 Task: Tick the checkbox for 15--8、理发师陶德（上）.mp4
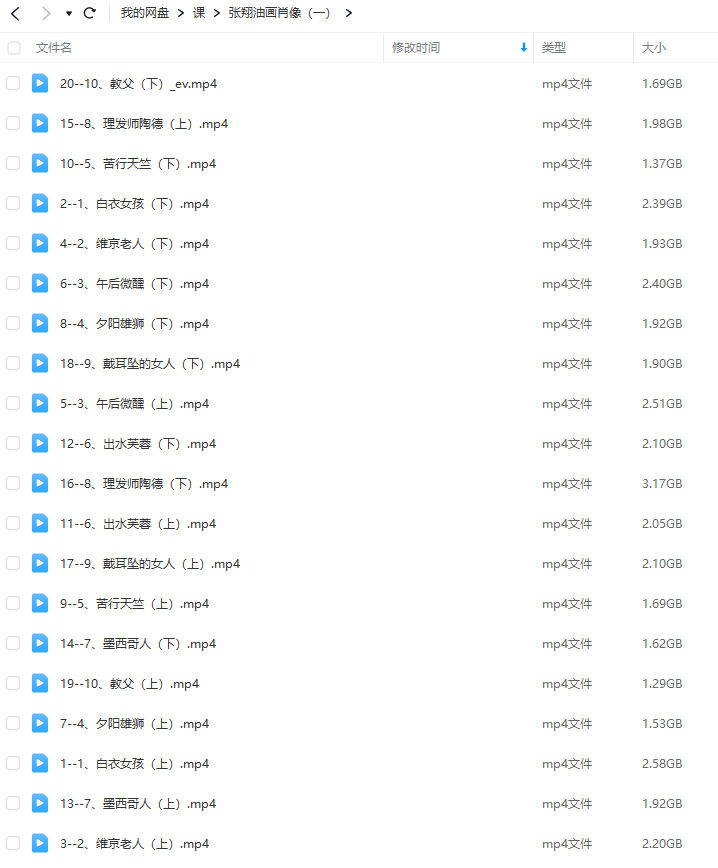13,123
